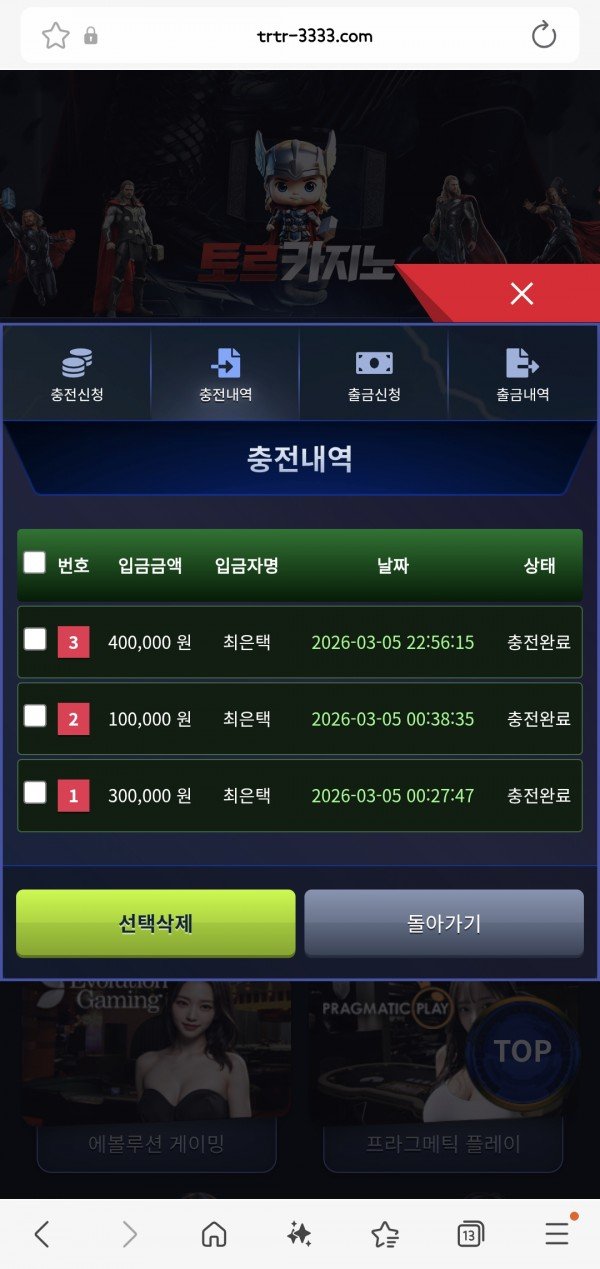Image resolution: width=600 pixels, height=1269 pixels.
Task: Tap the 선택삭제 button
Action: pos(156,924)
